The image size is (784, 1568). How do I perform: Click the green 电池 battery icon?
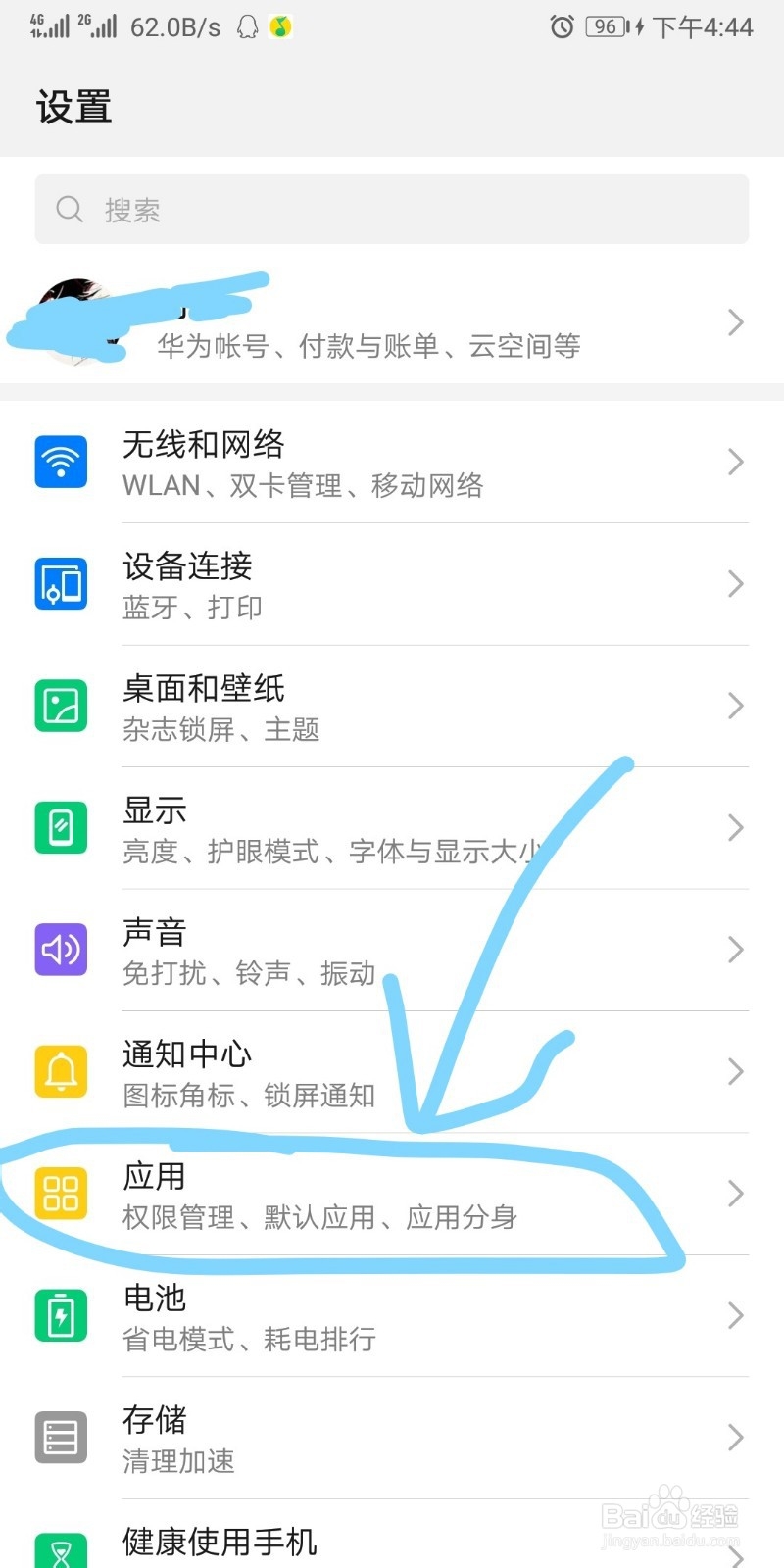(x=61, y=1316)
